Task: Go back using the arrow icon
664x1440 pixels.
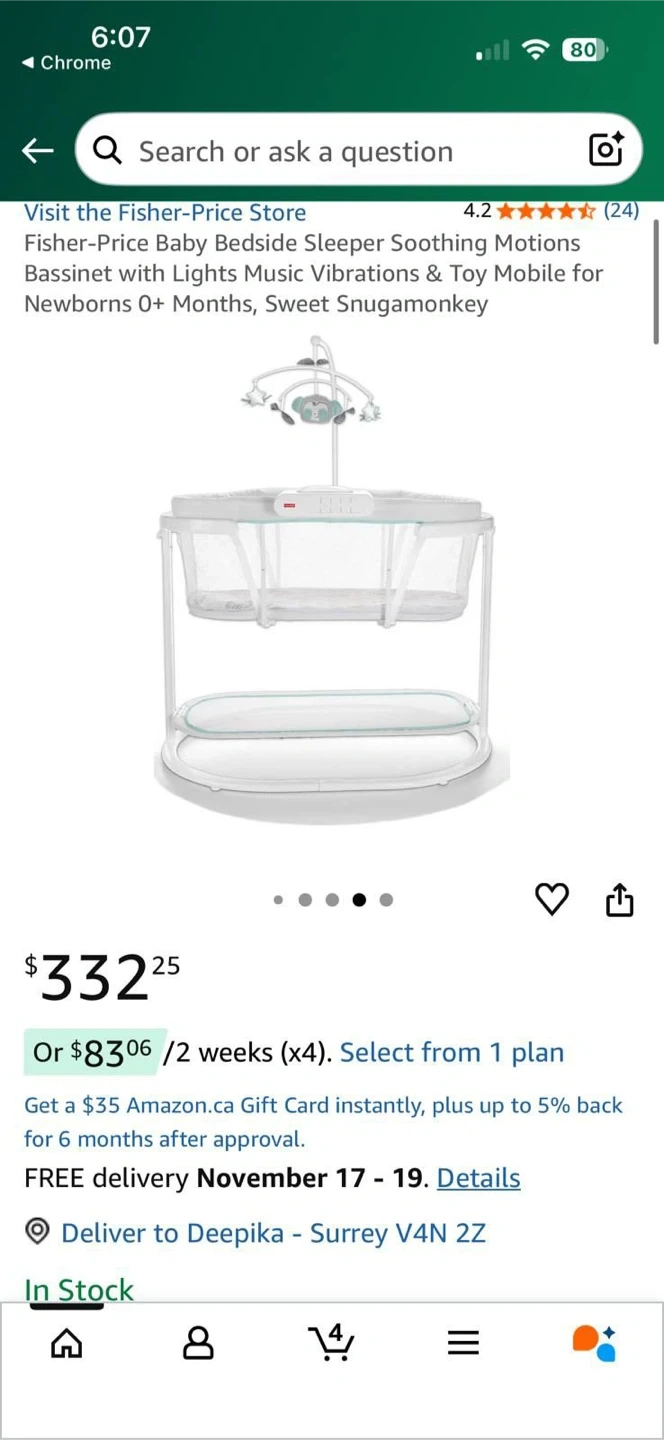Action: coord(37,151)
